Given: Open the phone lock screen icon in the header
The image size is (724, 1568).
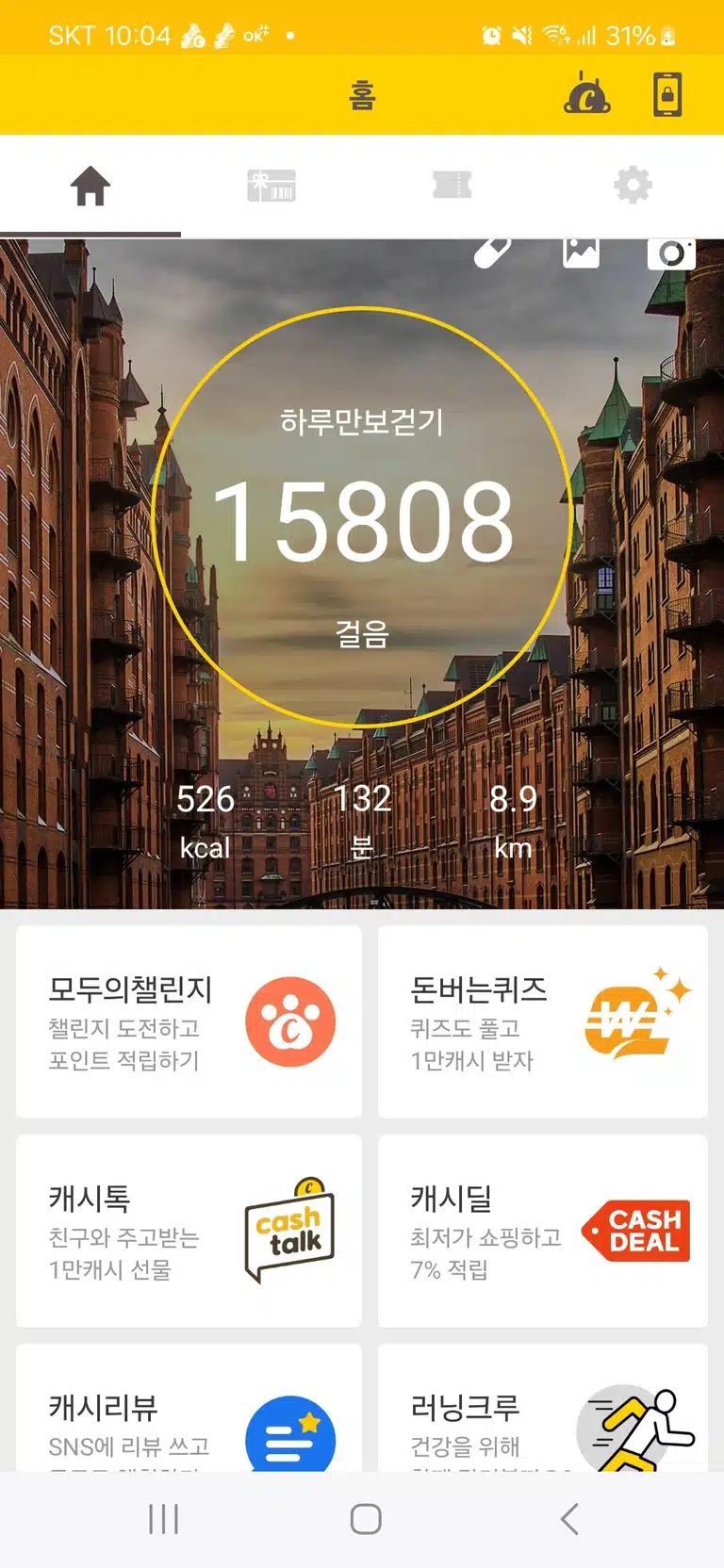Looking at the screenshot, I should (667, 94).
